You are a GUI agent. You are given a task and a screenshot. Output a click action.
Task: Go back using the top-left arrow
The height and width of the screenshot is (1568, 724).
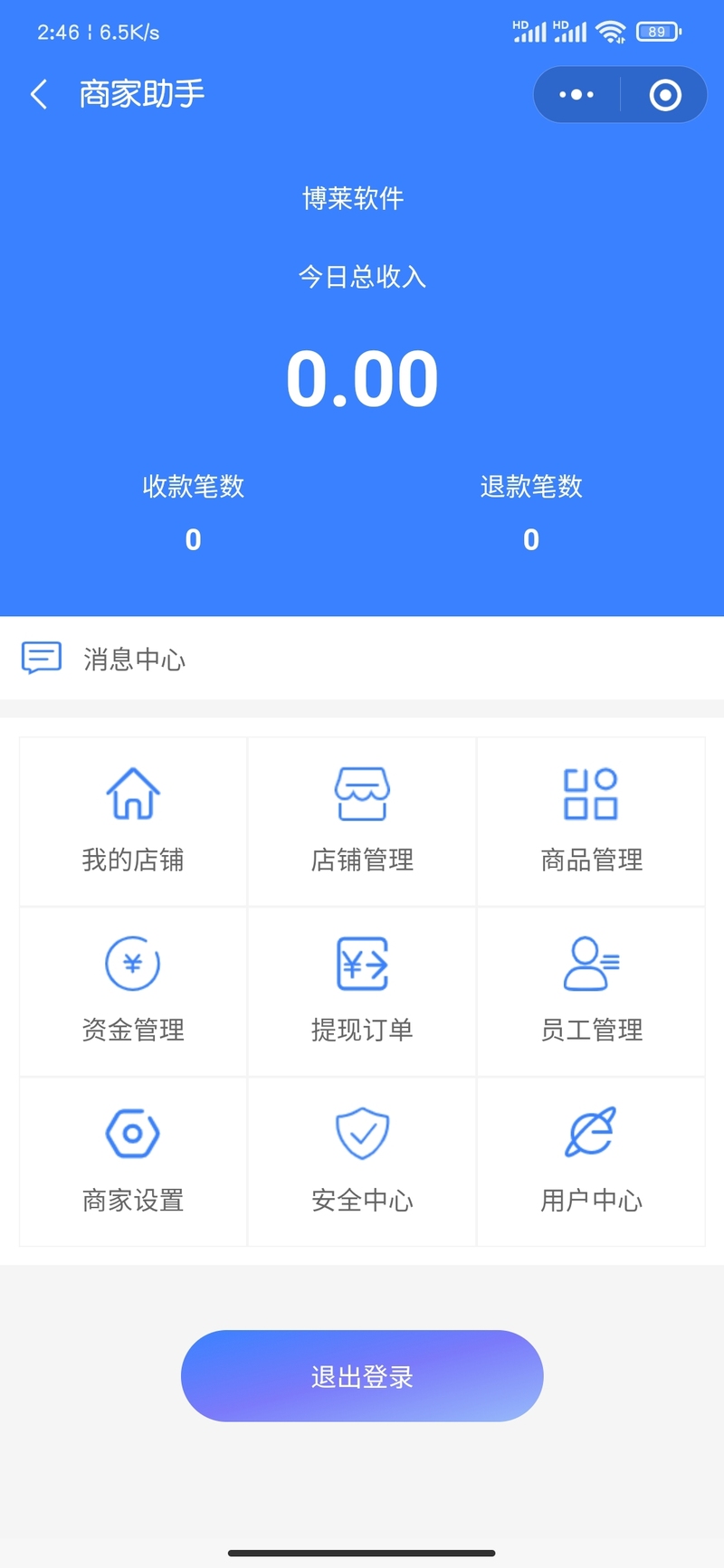coord(39,94)
